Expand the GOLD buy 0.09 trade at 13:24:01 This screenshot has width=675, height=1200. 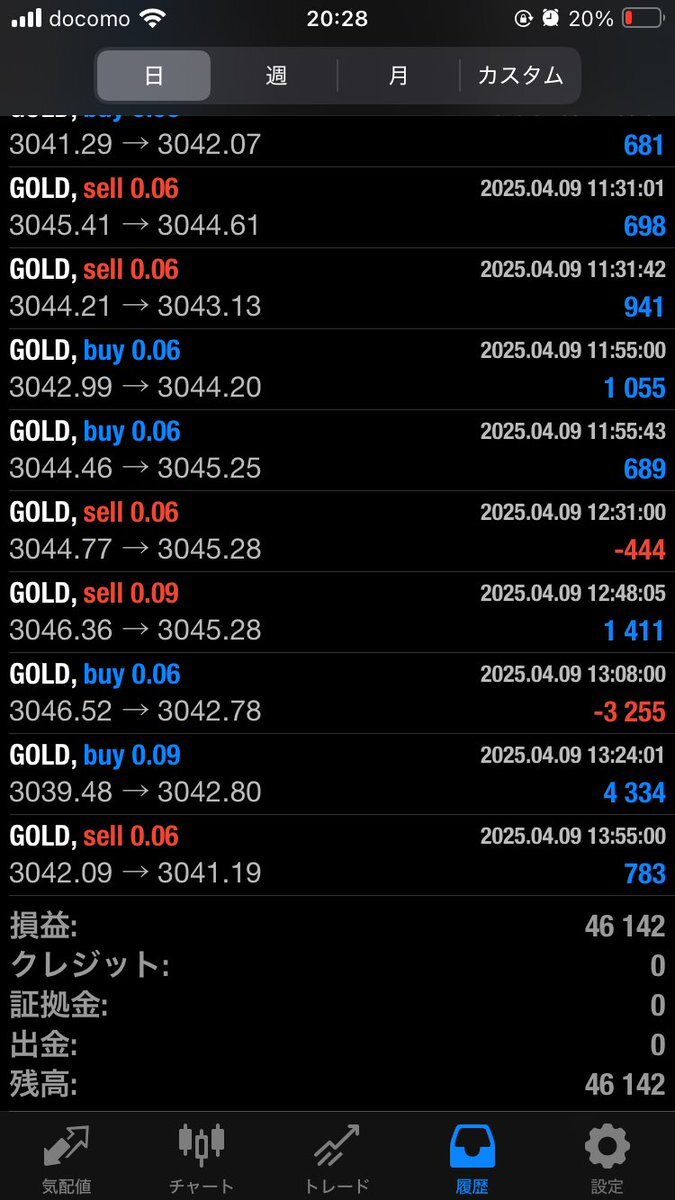337,774
